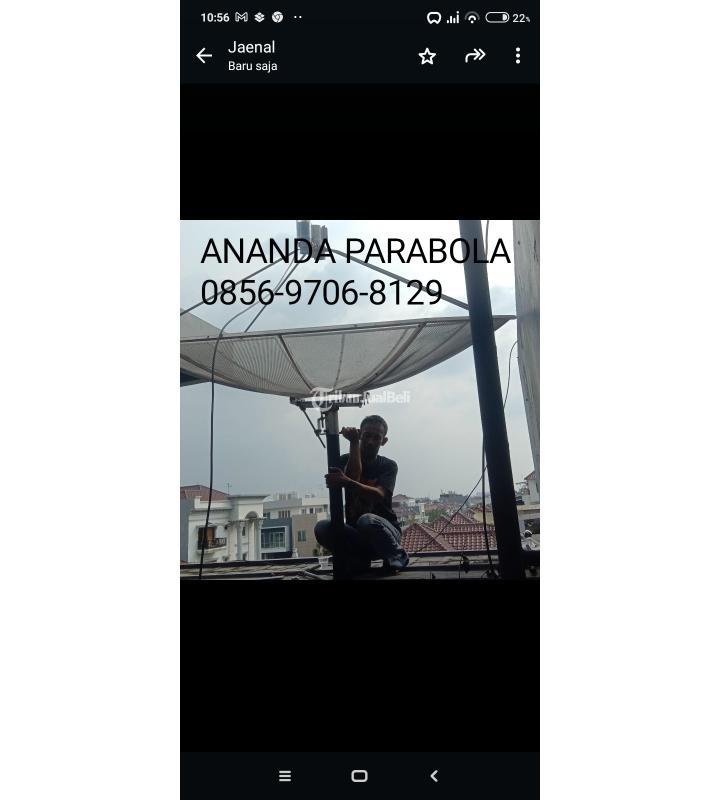Tap the data saver icon in status bar
The image size is (720, 800).
pos(259,17)
